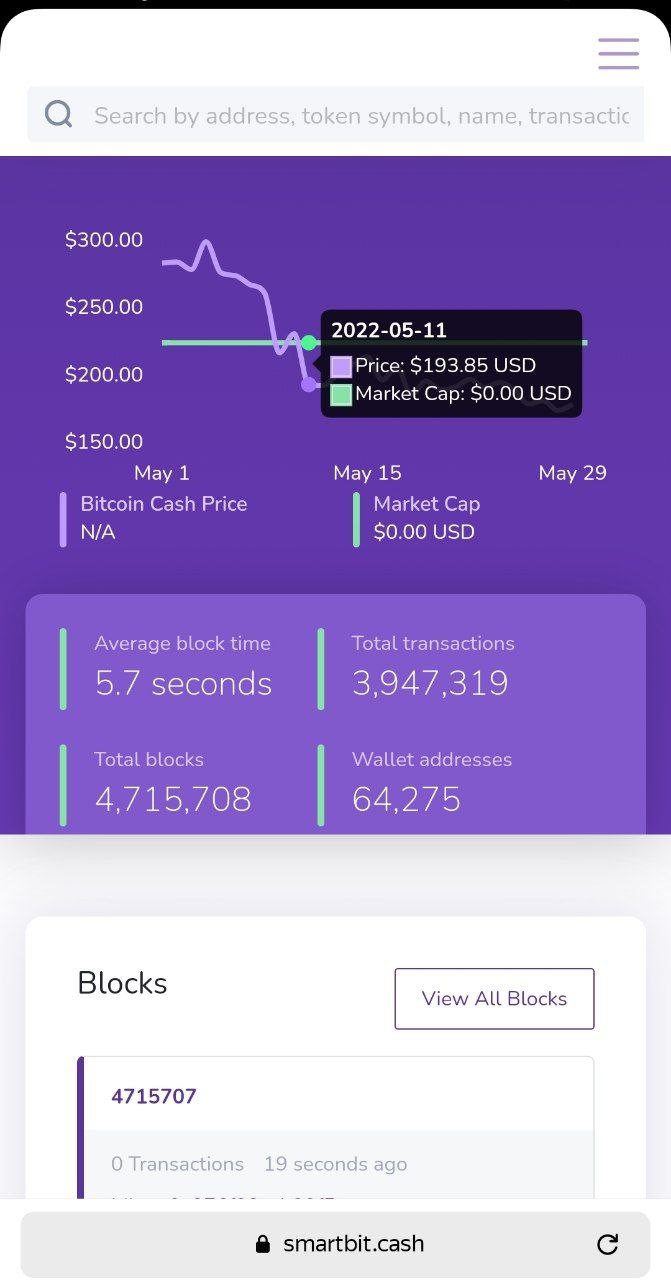Viewport: 671px width, 1280px height.
Task: Open the hamburger menu
Action: coord(618,53)
